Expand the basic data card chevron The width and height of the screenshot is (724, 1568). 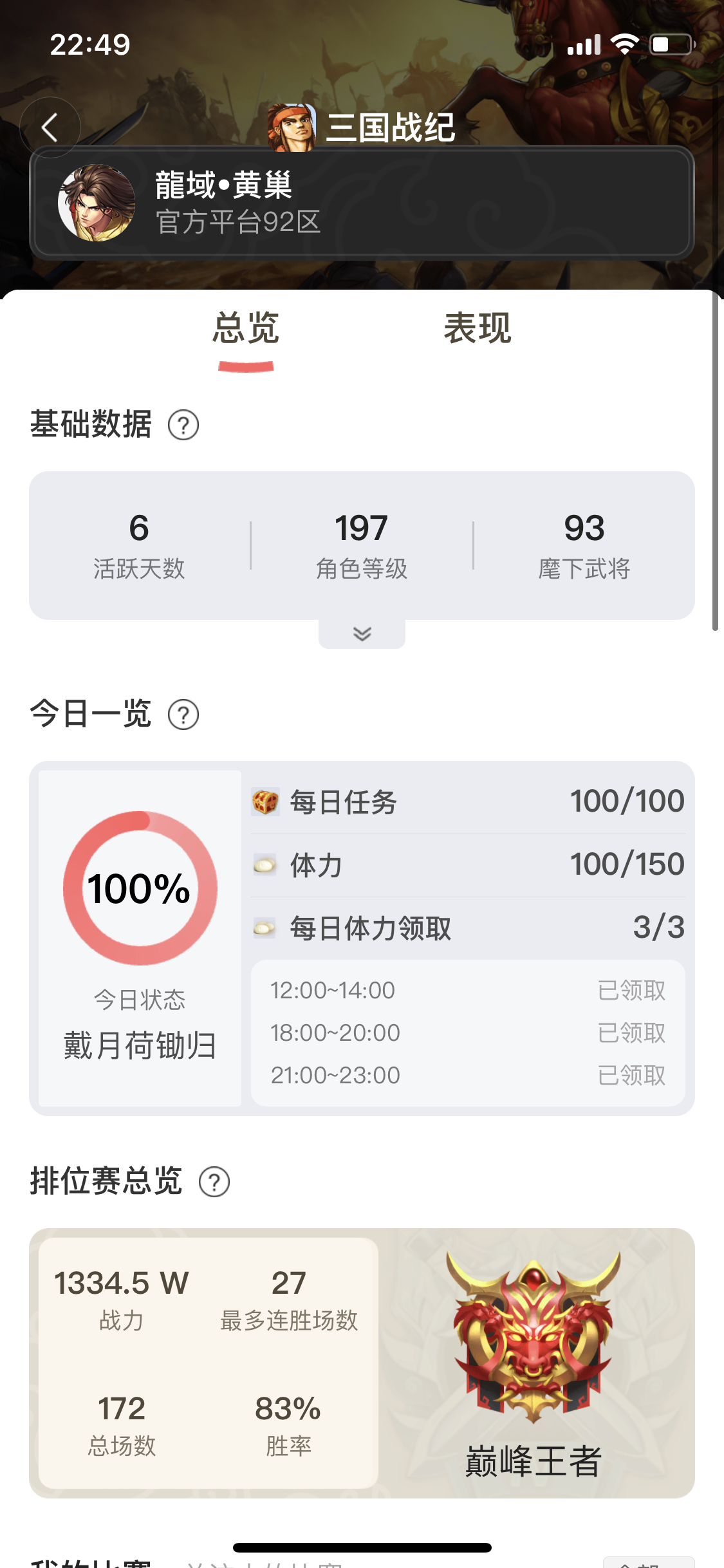362,634
